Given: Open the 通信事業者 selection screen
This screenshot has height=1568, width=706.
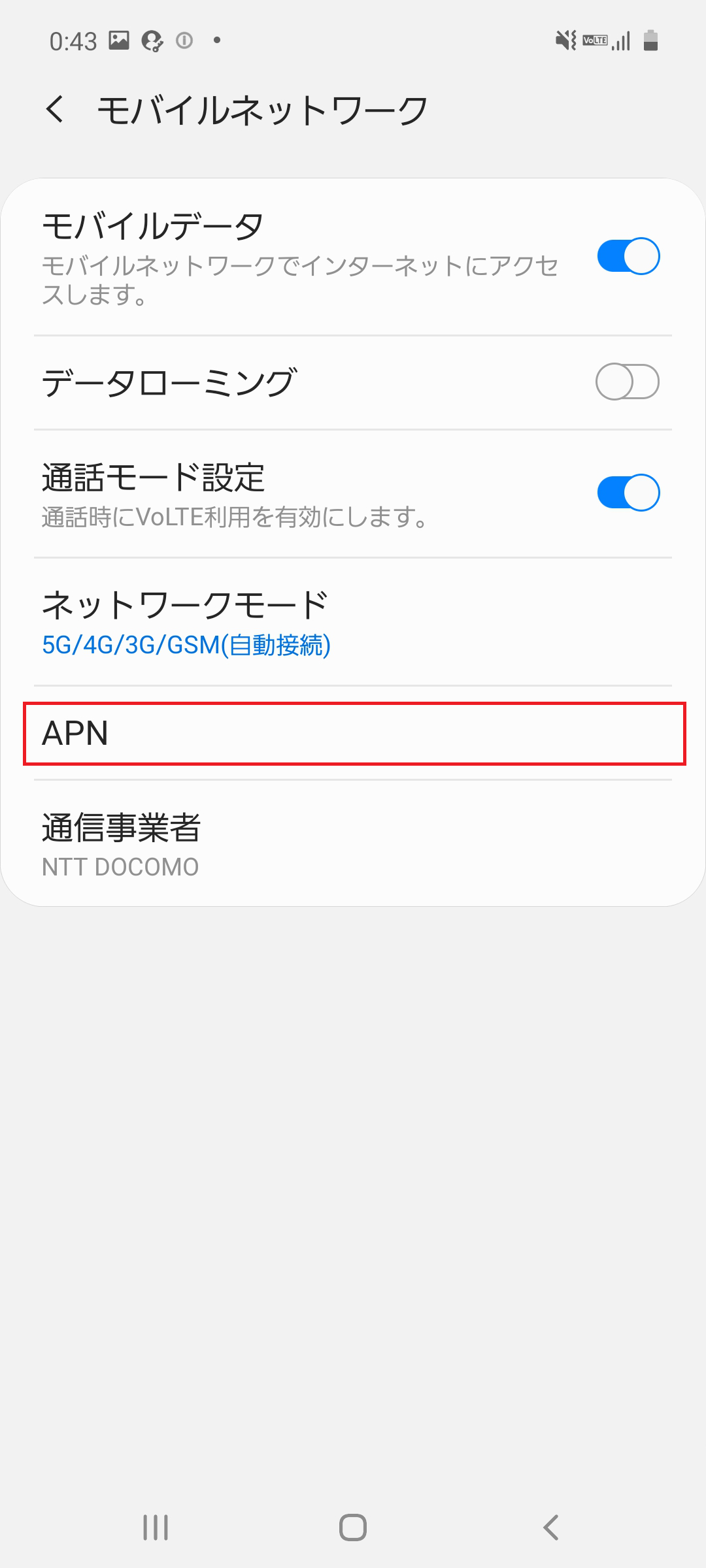Looking at the screenshot, I should click(353, 846).
